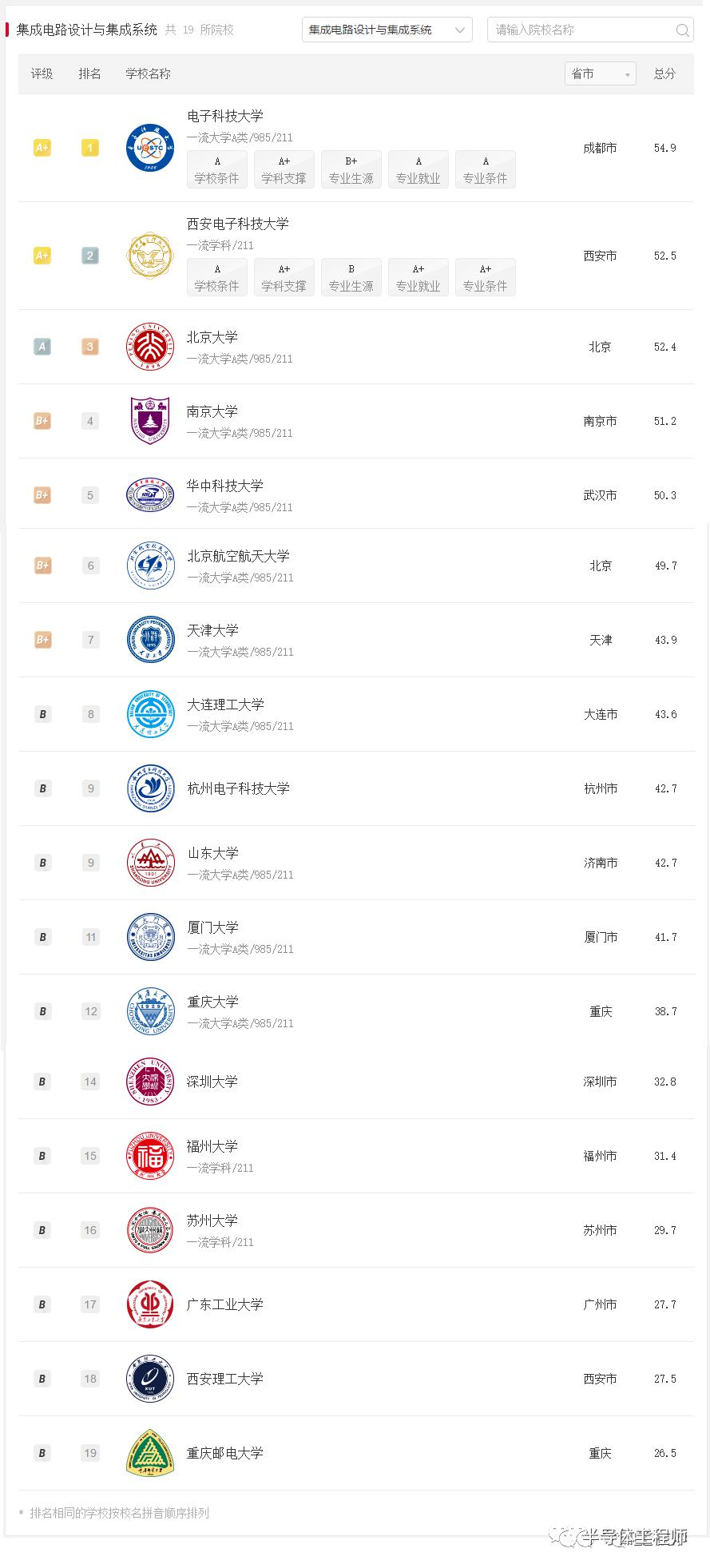Open the 南京大学 entry
This screenshot has width=710, height=1568.
point(356,421)
